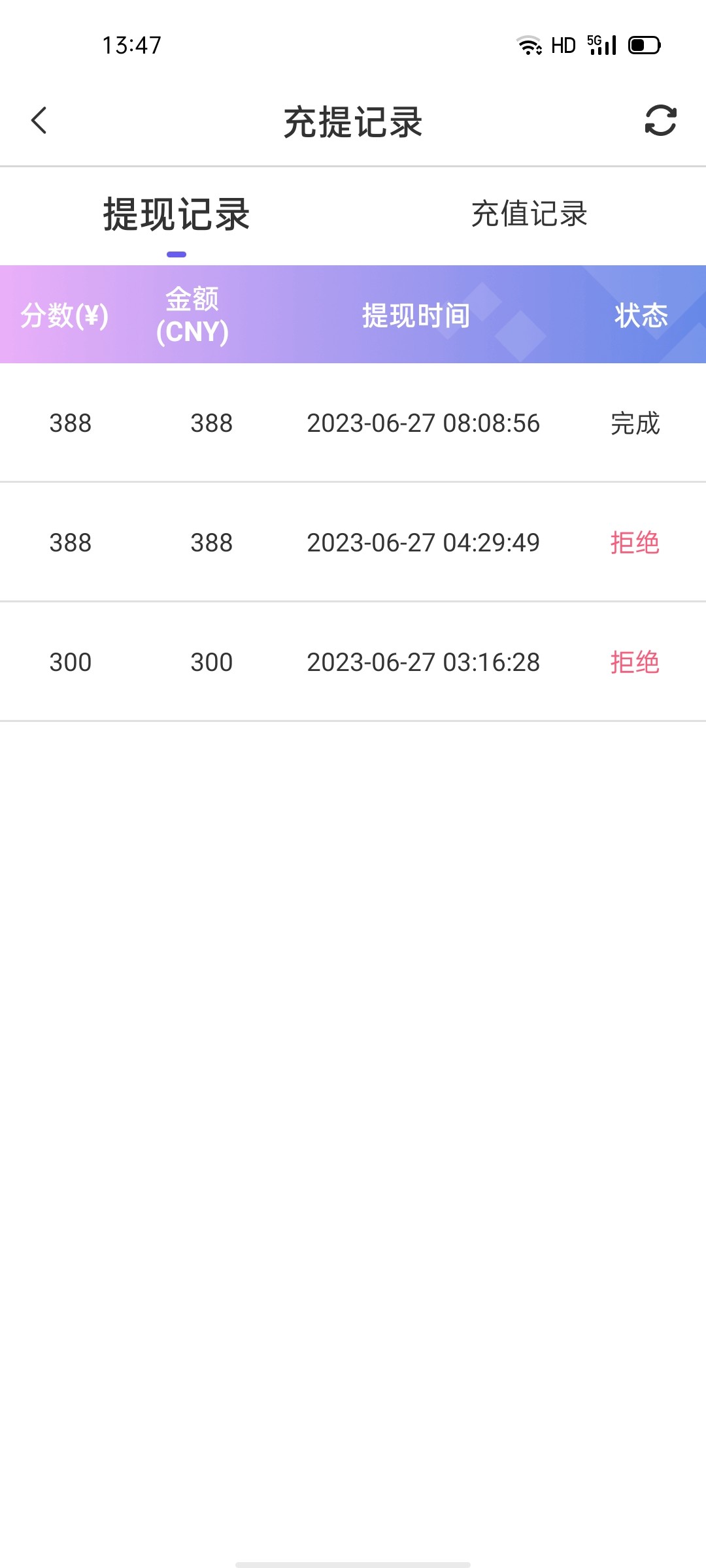The height and width of the screenshot is (1568, 706).
Task: Switch to the 充值记录 tab
Action: 529,214
